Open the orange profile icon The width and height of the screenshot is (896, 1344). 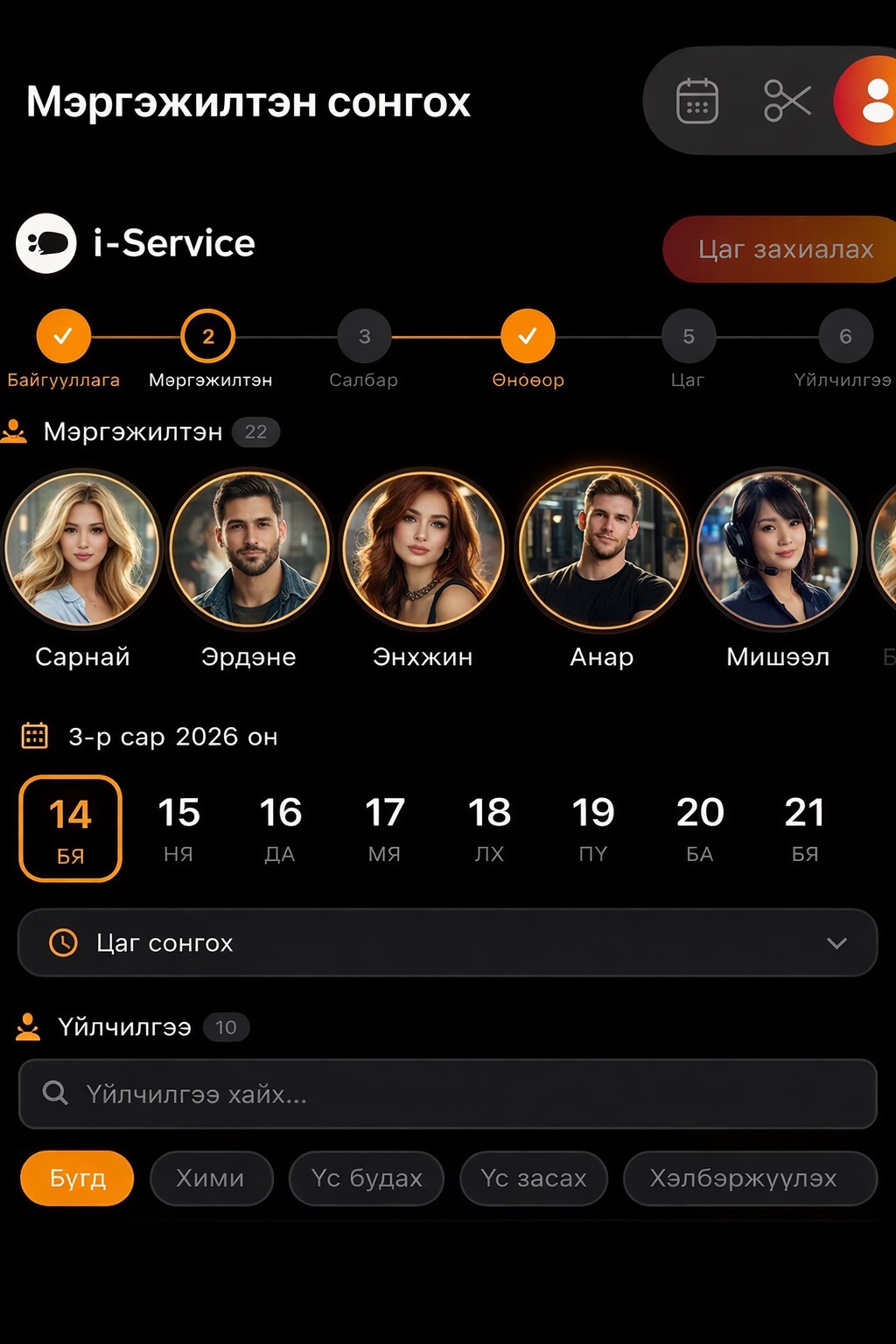tap(871, 101)
